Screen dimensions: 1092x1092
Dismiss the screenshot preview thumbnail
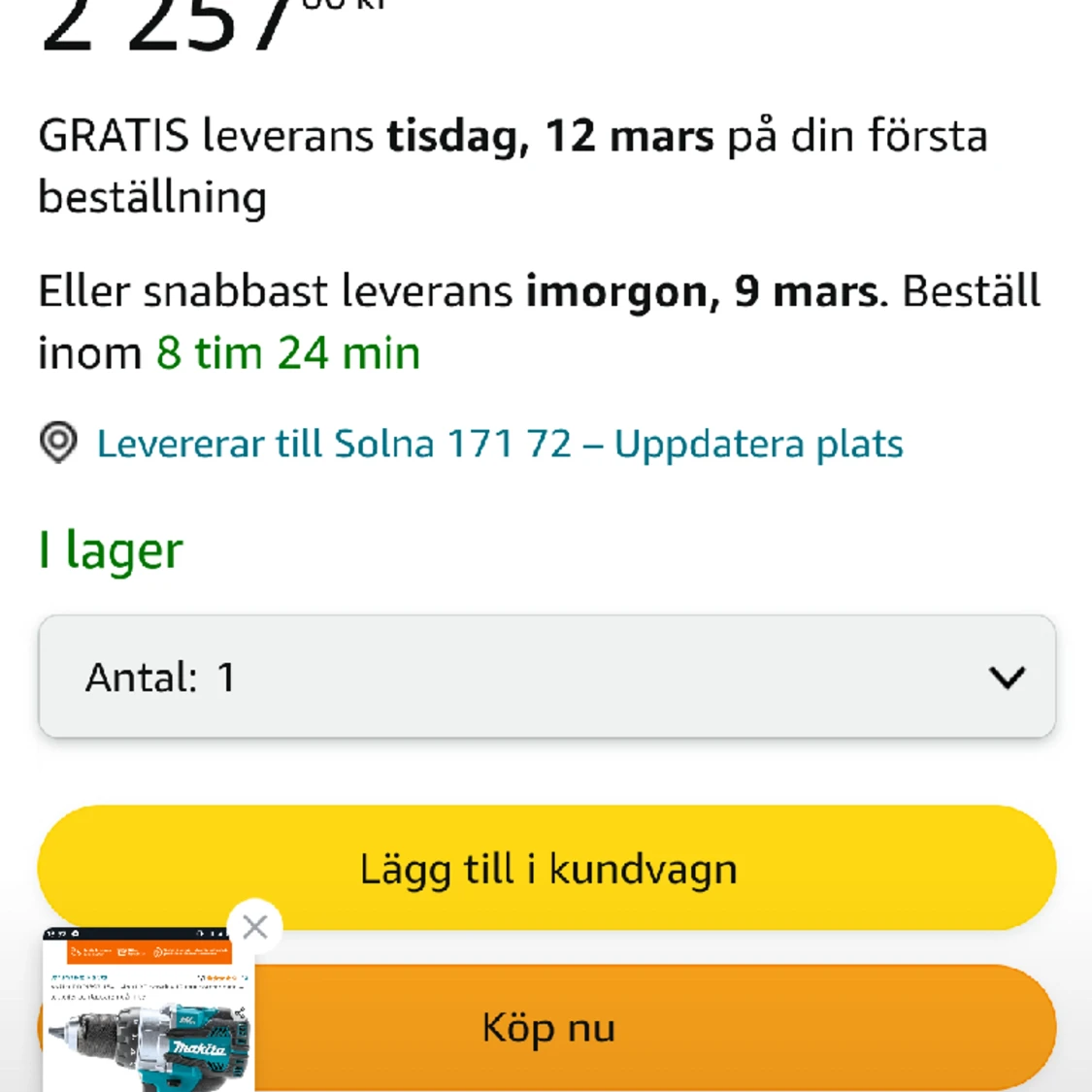click(x=255, y=927)
